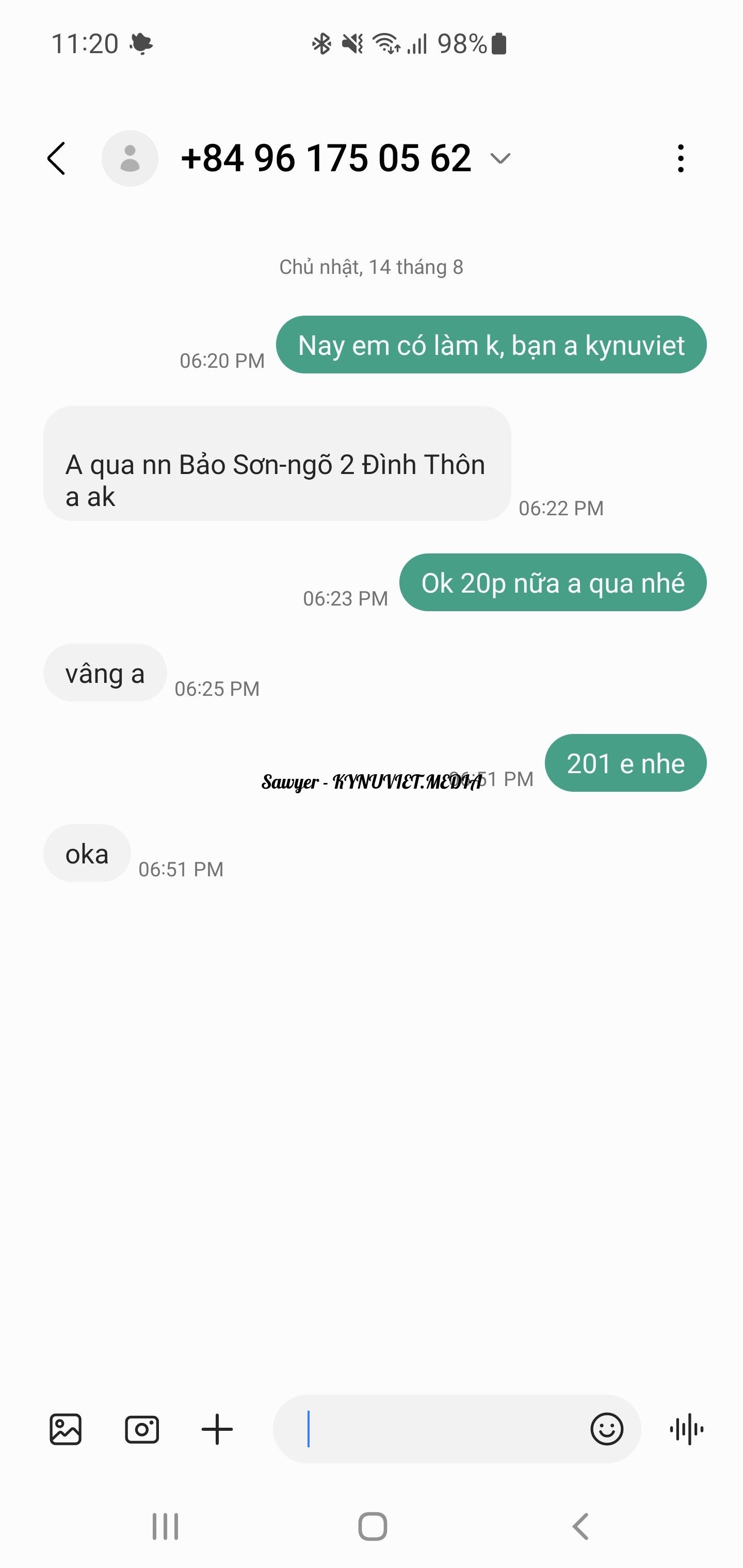The width and height of the screenshot is (743, 1568).
Task: Expand the chevron beside the phone number
Action: point(499,158)
